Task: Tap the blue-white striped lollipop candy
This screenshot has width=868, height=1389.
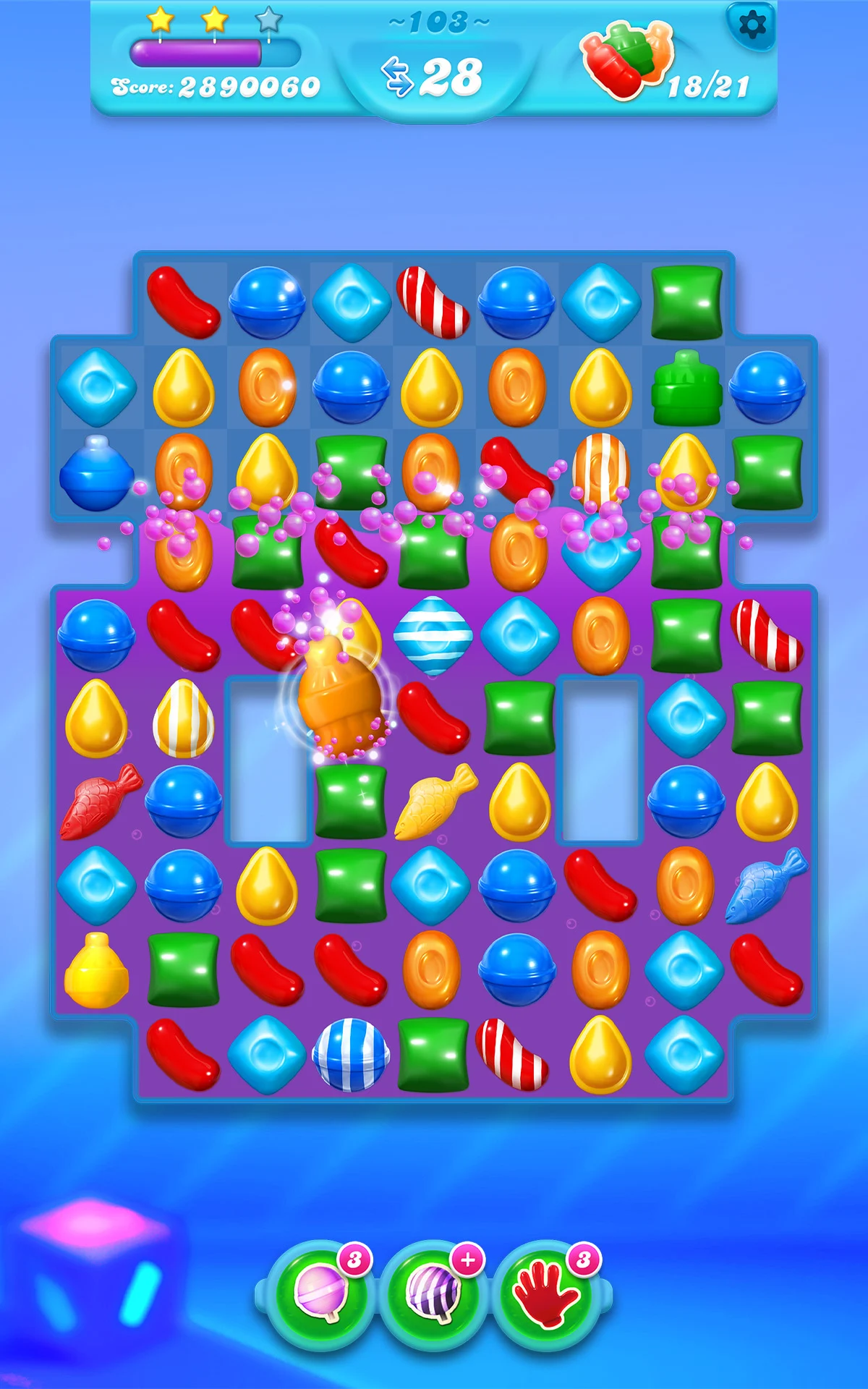Action: [x=351, y=1053]
